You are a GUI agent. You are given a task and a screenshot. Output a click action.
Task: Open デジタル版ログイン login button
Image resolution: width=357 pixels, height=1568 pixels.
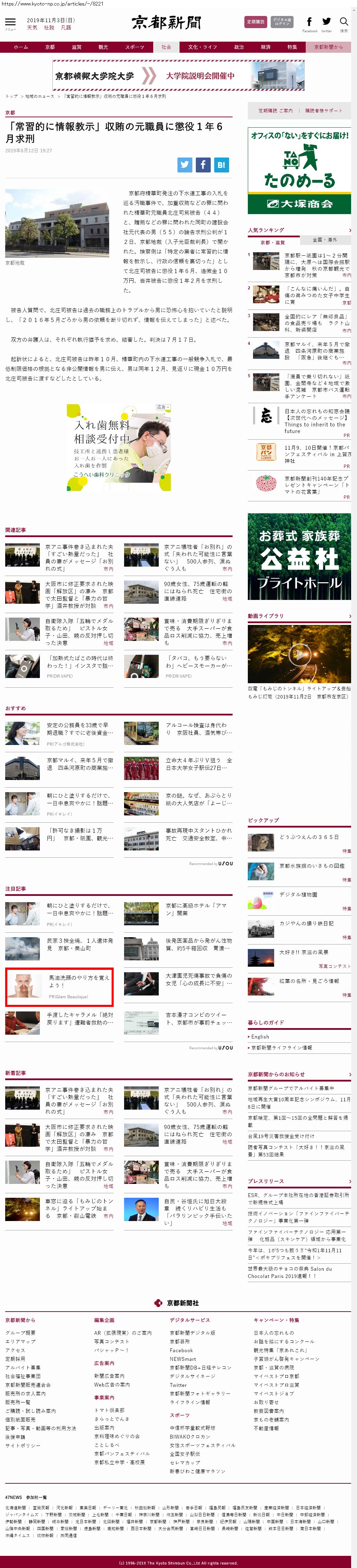[x=281, y=22]
